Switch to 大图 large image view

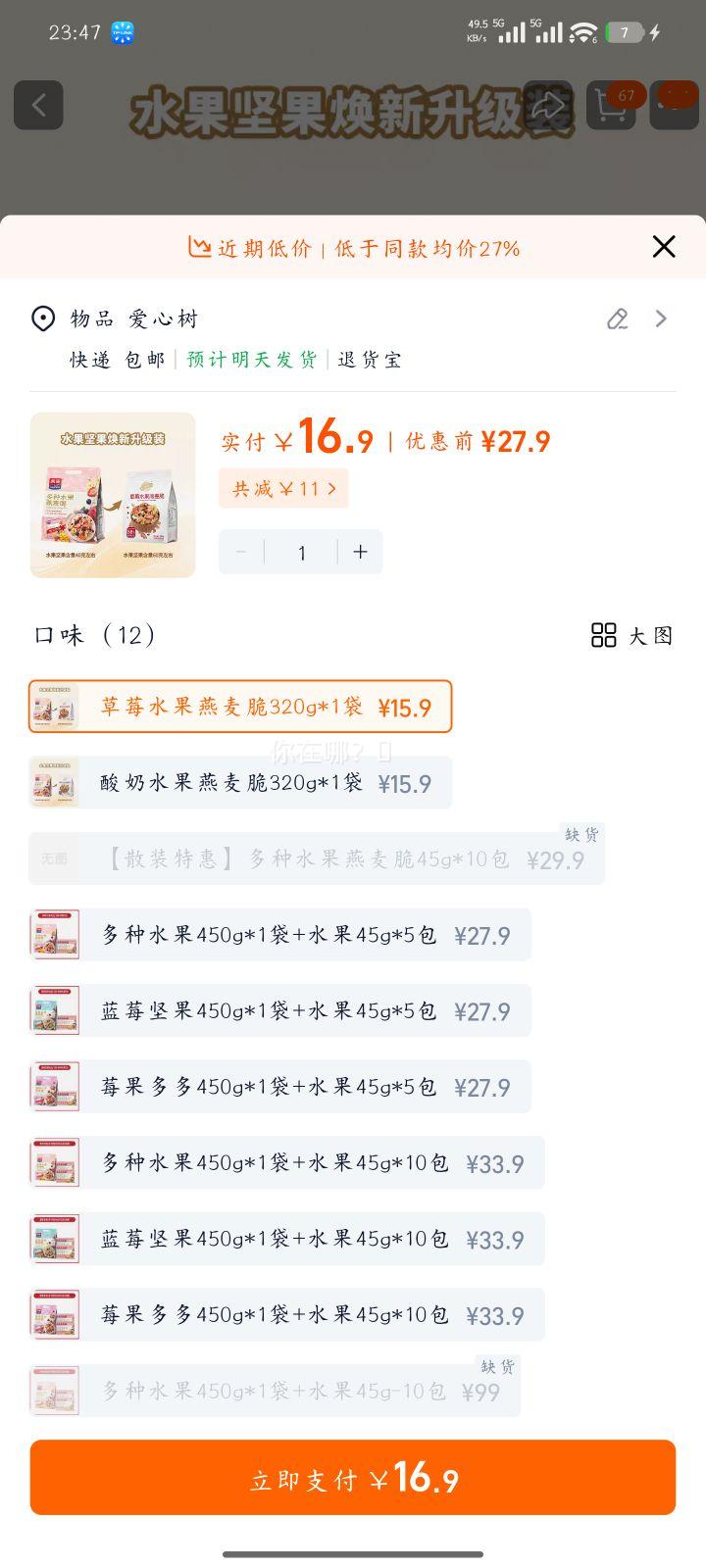click(x=632, y=636)
